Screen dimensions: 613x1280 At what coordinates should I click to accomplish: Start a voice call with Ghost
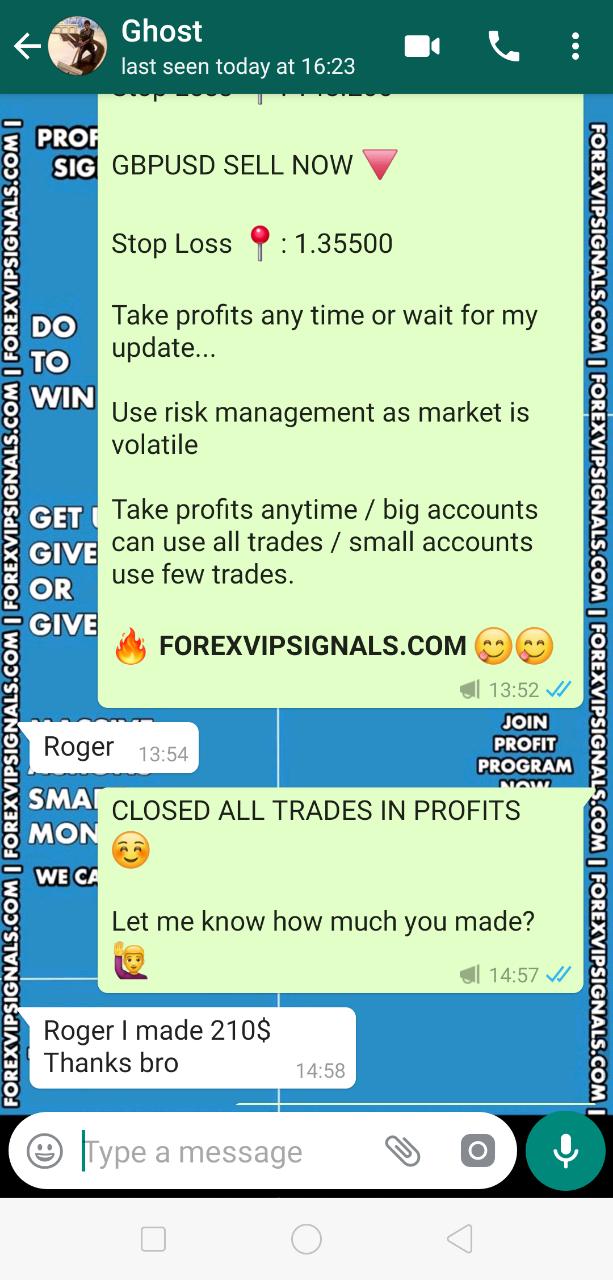pyautogui.click(x=502, y=46)
